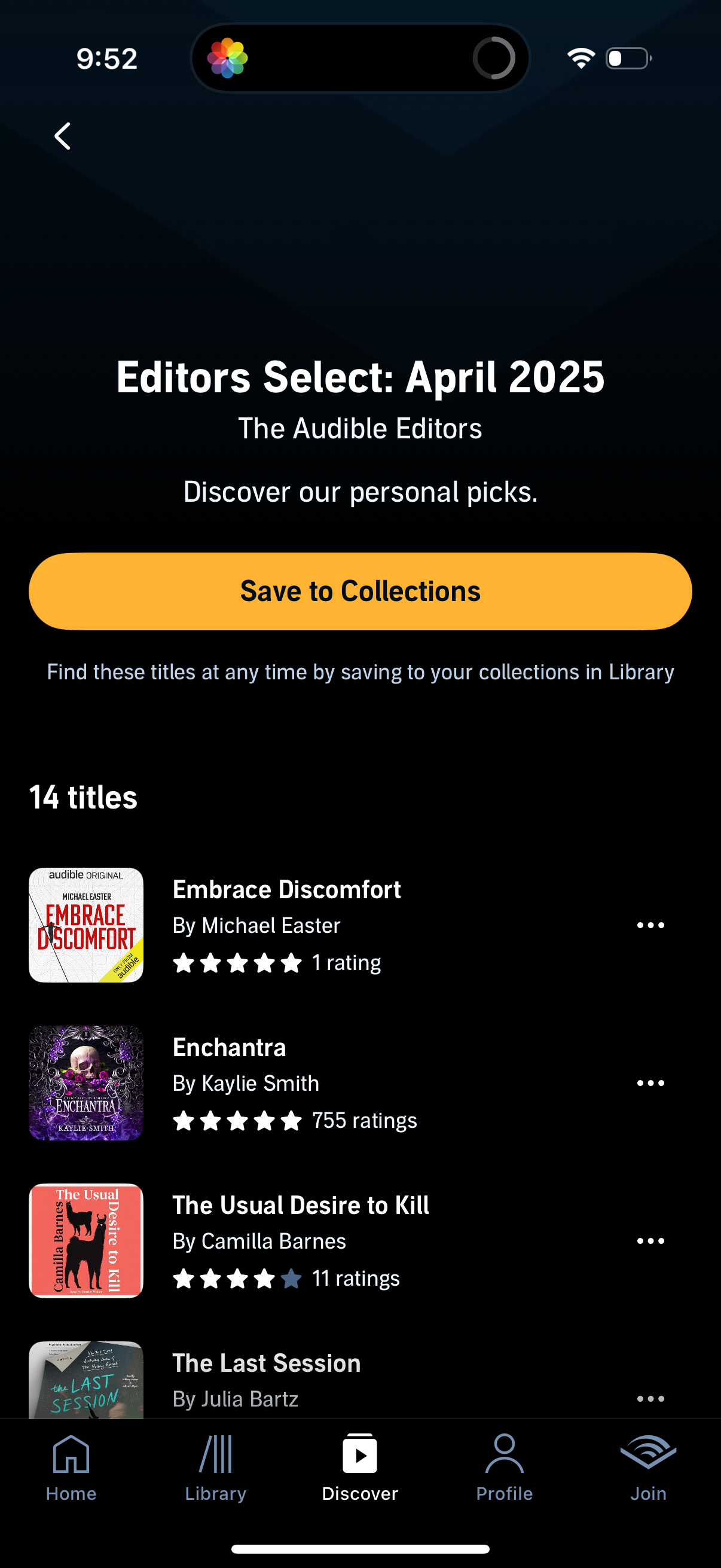Open the Enchantra cover thumbnail

click(x=85, y=1082)
